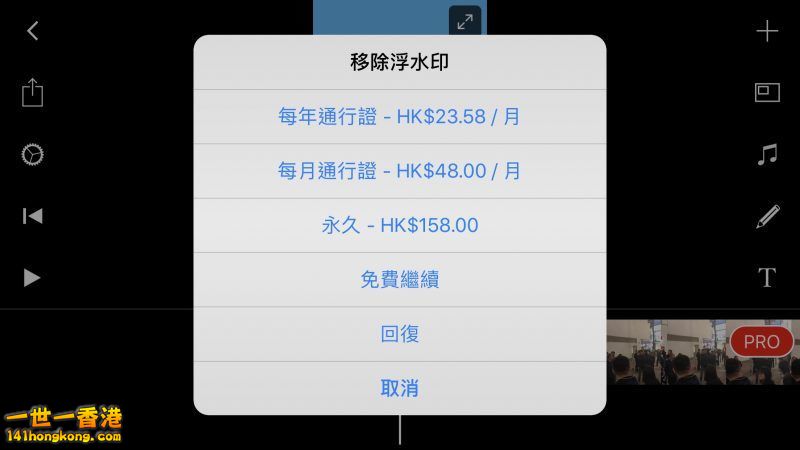Tap 回復 to restore purchases
Image resolution: width=800 pixels, height=450 pixels.
399,333
